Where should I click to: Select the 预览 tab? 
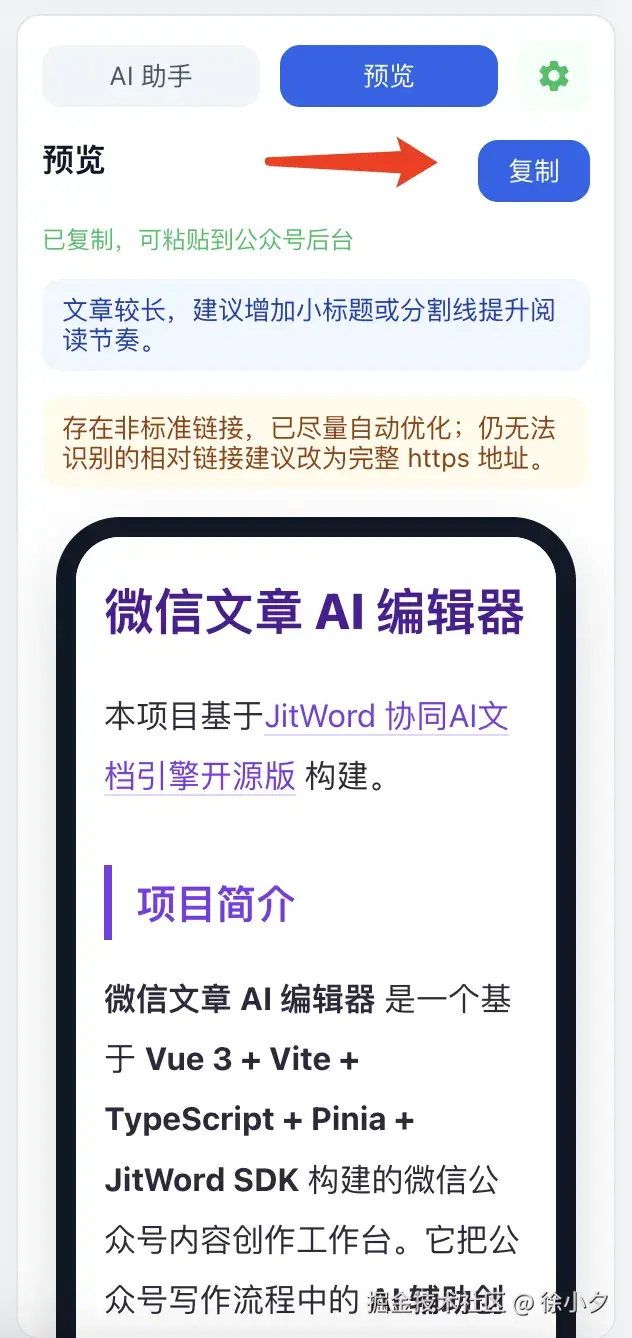point(389,76)
